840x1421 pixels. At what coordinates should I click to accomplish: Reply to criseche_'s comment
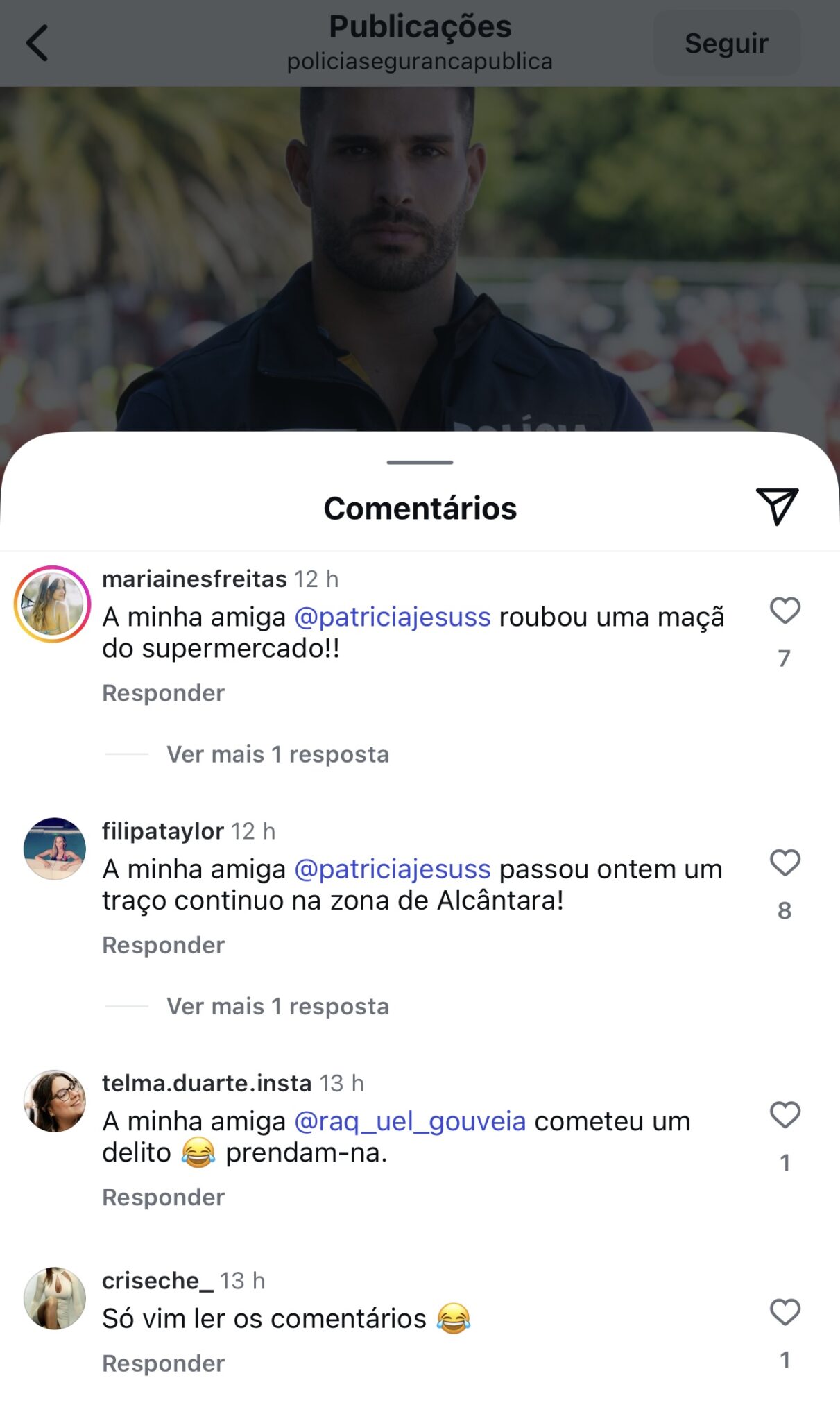point(163,1363)
